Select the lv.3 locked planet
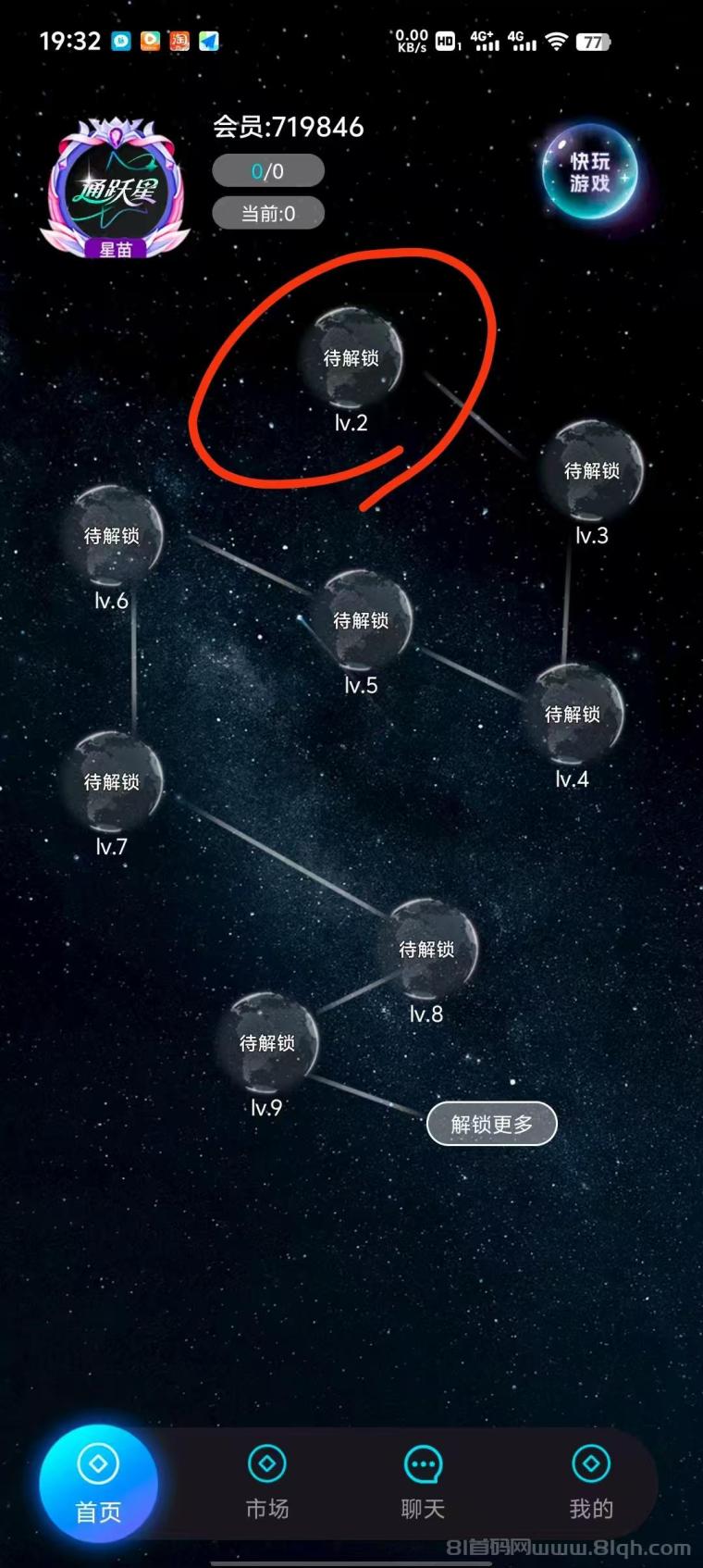This screenshot has height=1568, width=703. click(592, 471)
